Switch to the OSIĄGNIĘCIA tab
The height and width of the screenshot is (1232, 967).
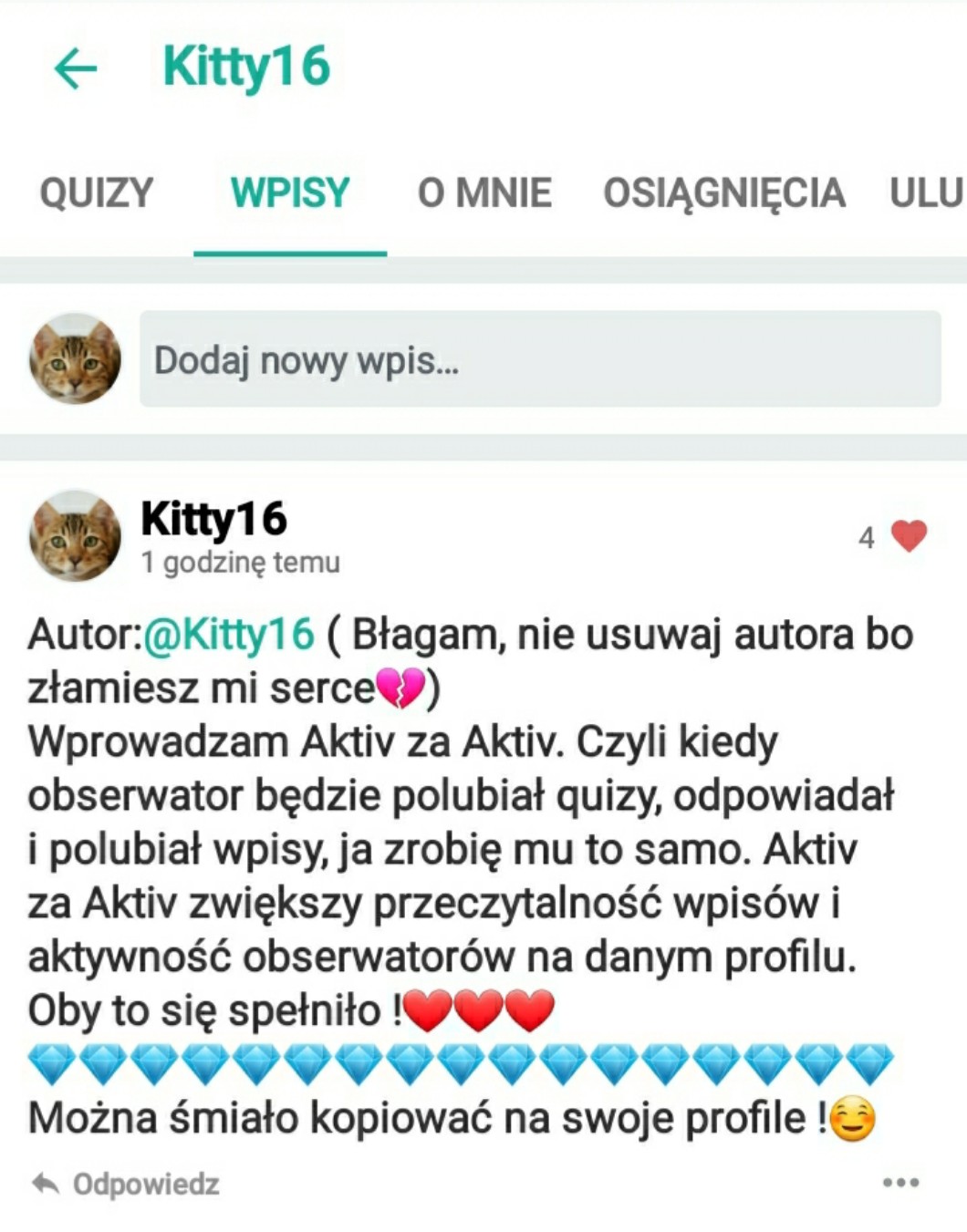(x=723, y=193)
